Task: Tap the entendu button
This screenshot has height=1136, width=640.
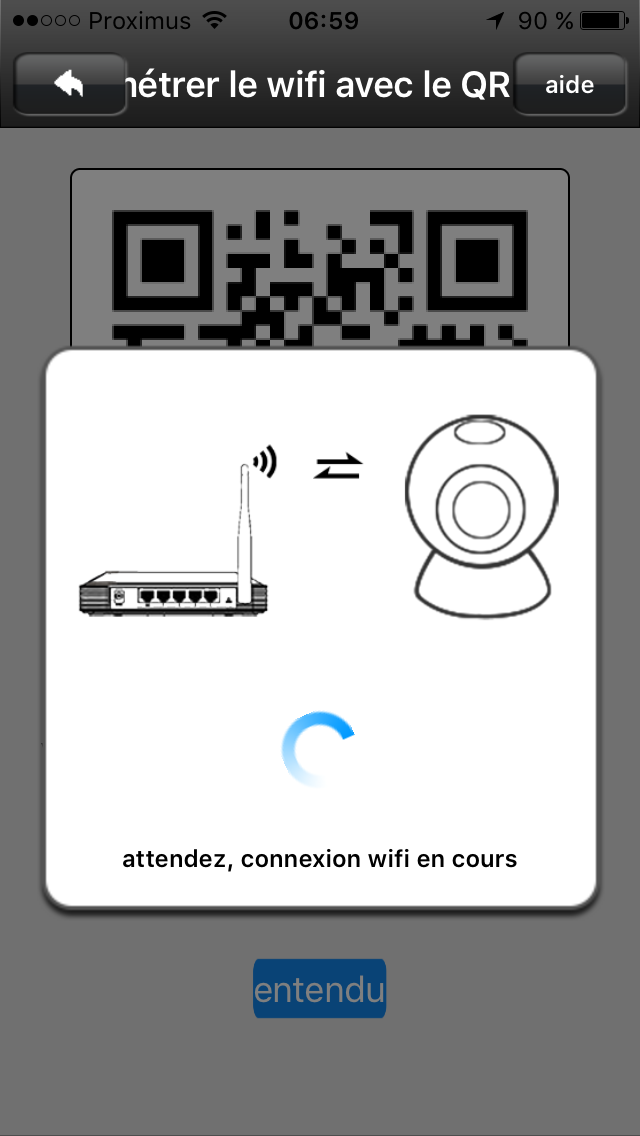Action: 319,990
